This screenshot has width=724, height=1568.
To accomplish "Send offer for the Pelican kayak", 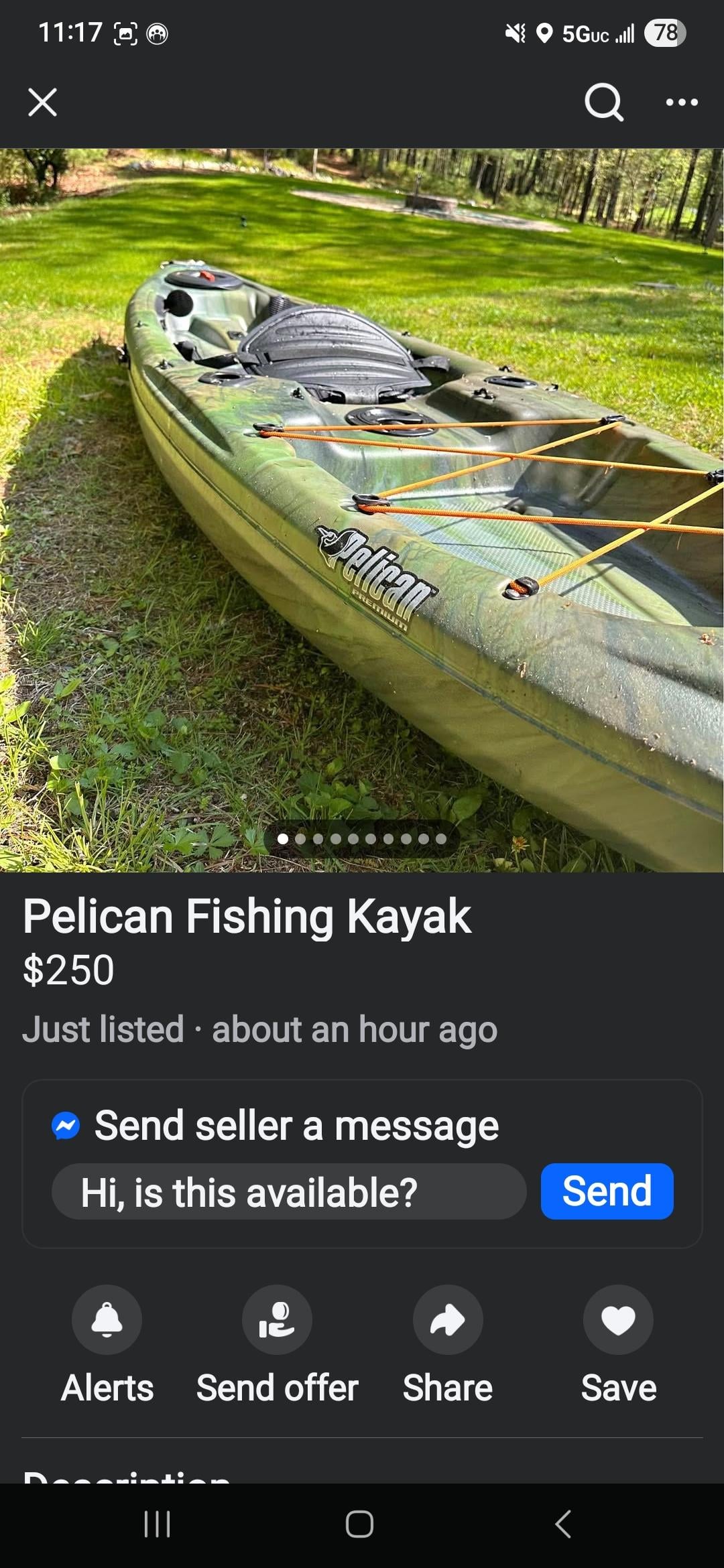I will pyautogui.click(x=277, y=1320).
